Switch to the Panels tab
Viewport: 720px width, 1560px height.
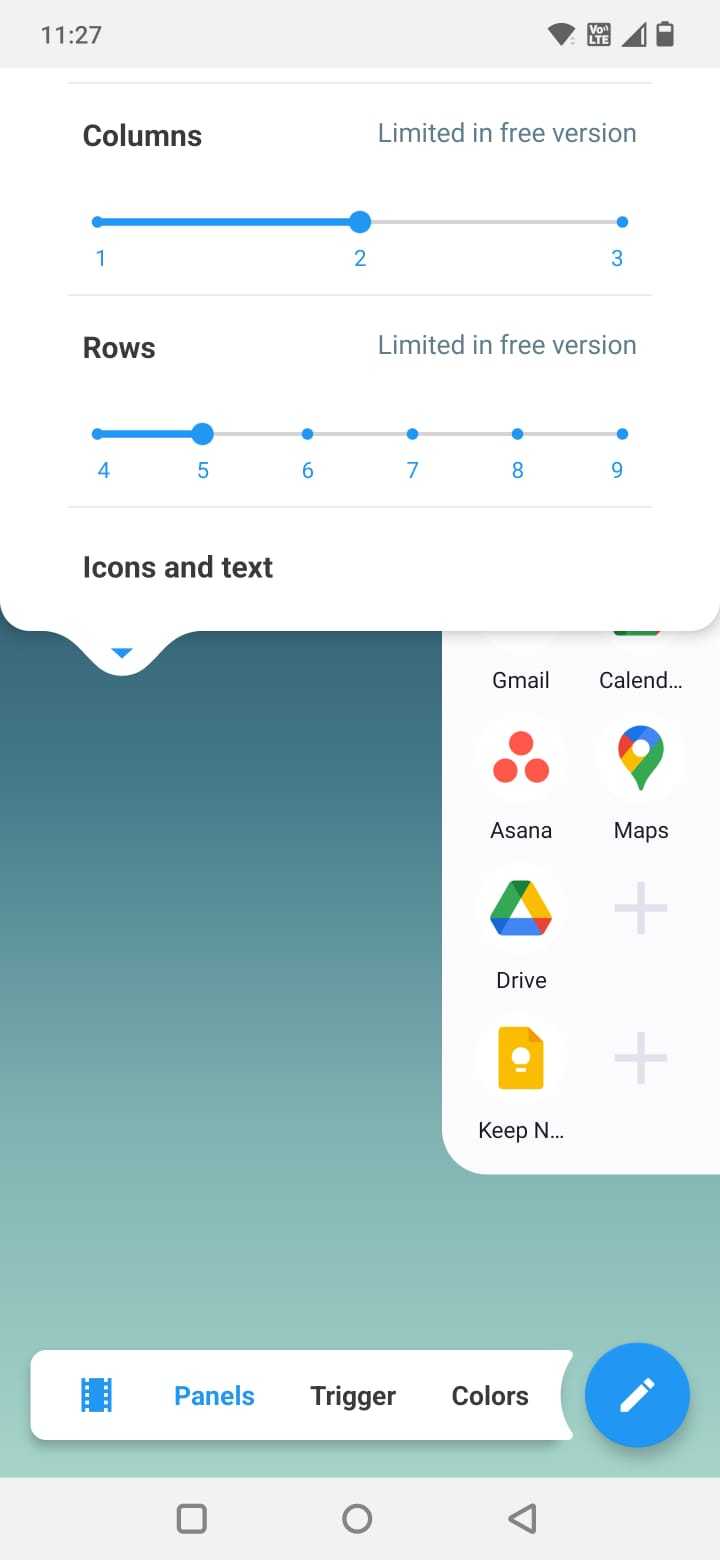pyautogui.click(x=214, y=1396)
